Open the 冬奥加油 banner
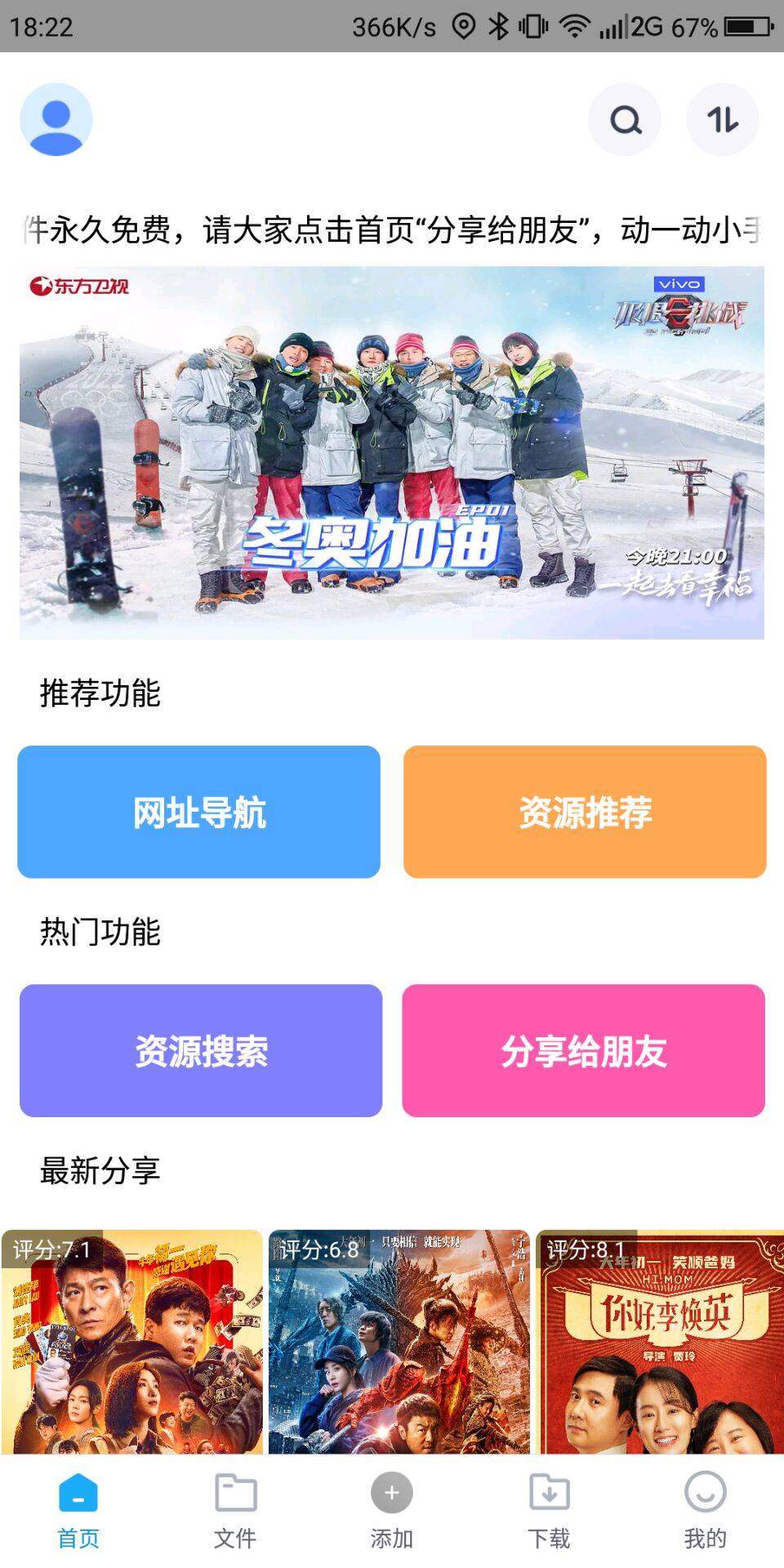Image resolution: width=784 pixels, height=1568 pixels. [392, 452]
